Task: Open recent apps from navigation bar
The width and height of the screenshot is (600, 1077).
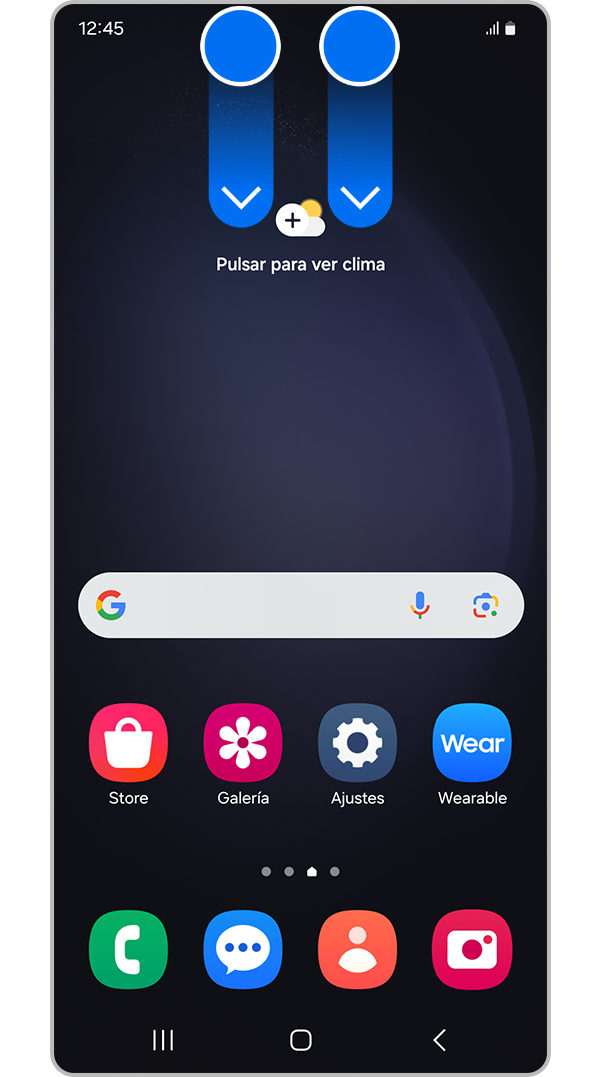Action: pos(163,1040)
